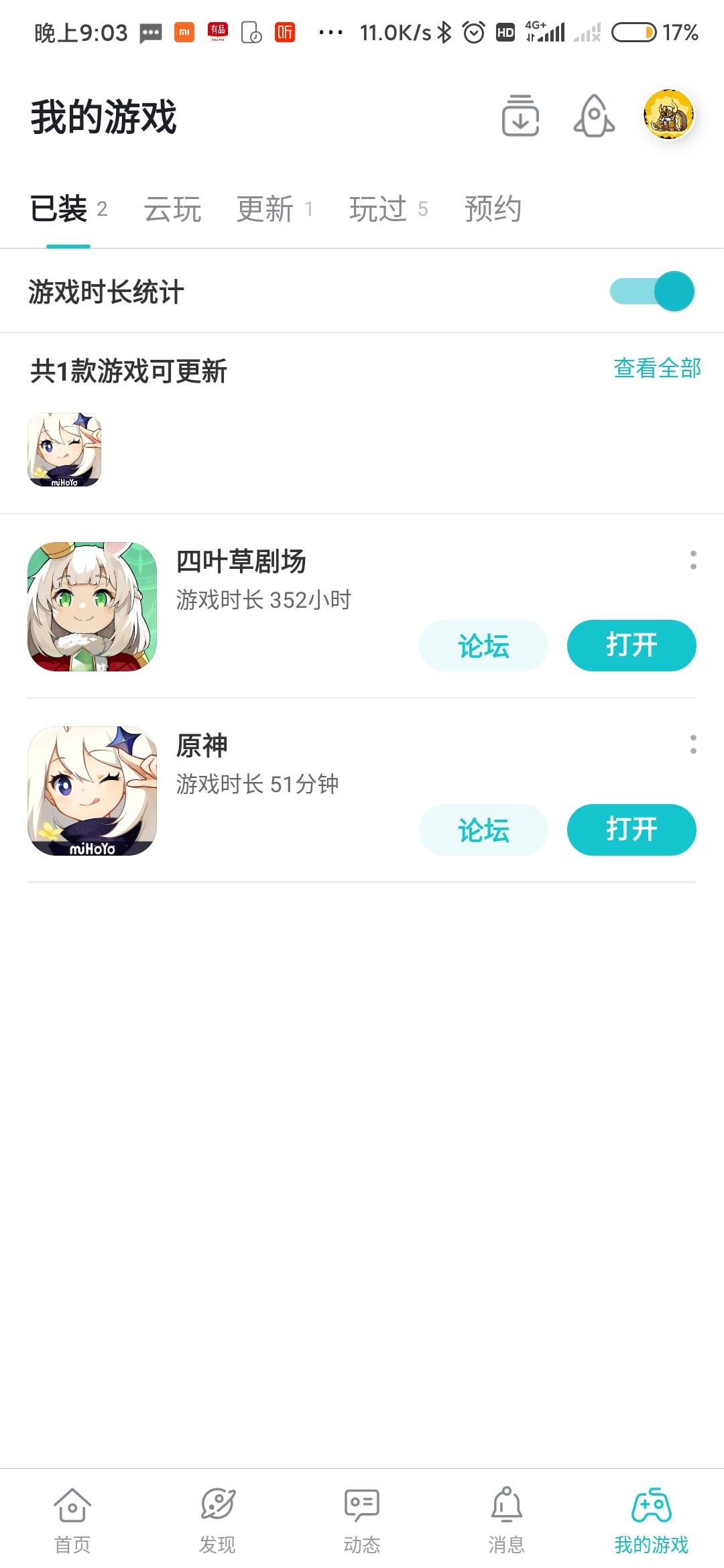724x1568 pixels.
Task: Turn the playtime tracking switch on again
Action: tap(653, 291)
